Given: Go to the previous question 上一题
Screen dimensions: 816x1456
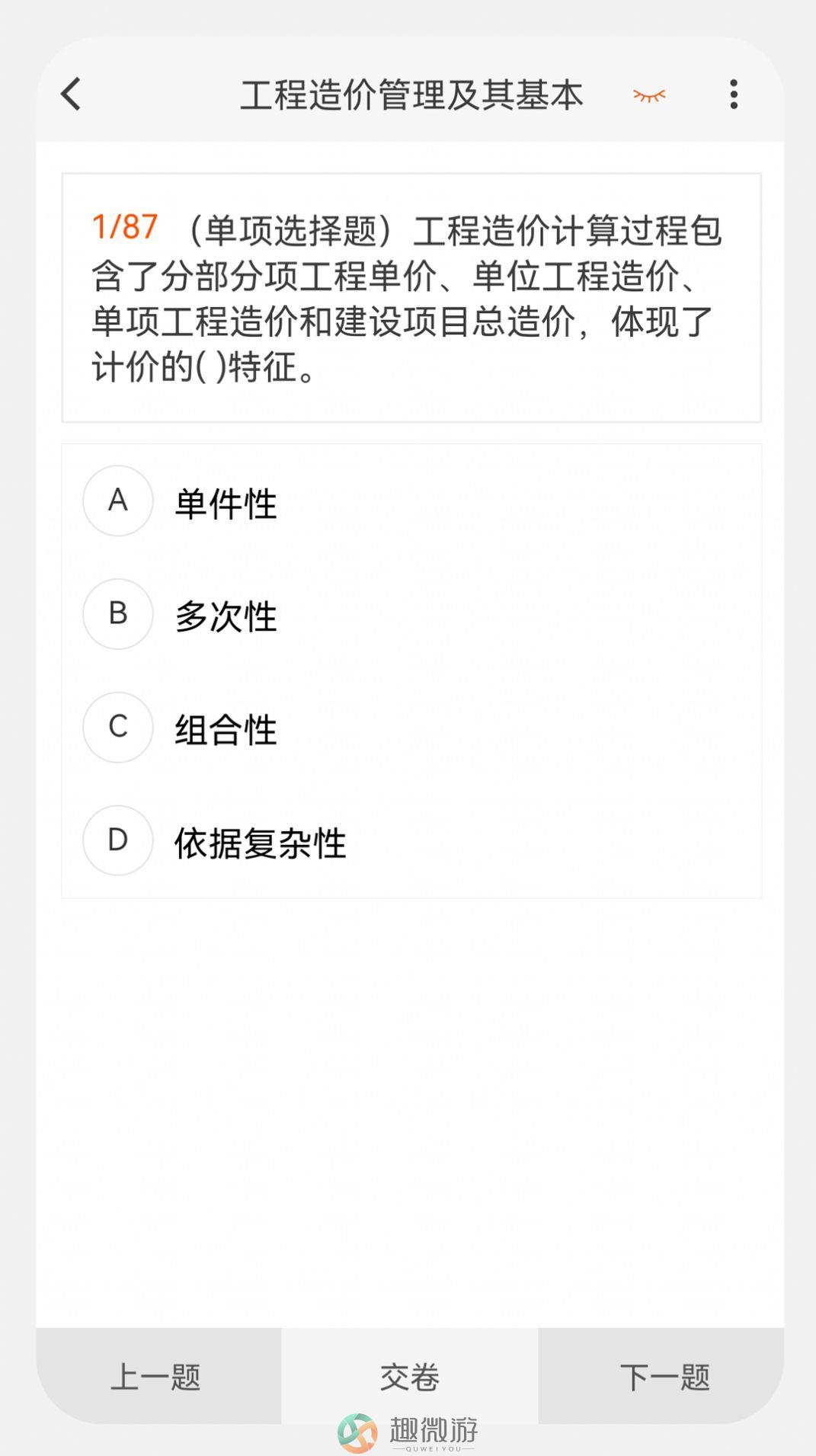Looking at the screenshot, I should click(x=158, y=1376).
